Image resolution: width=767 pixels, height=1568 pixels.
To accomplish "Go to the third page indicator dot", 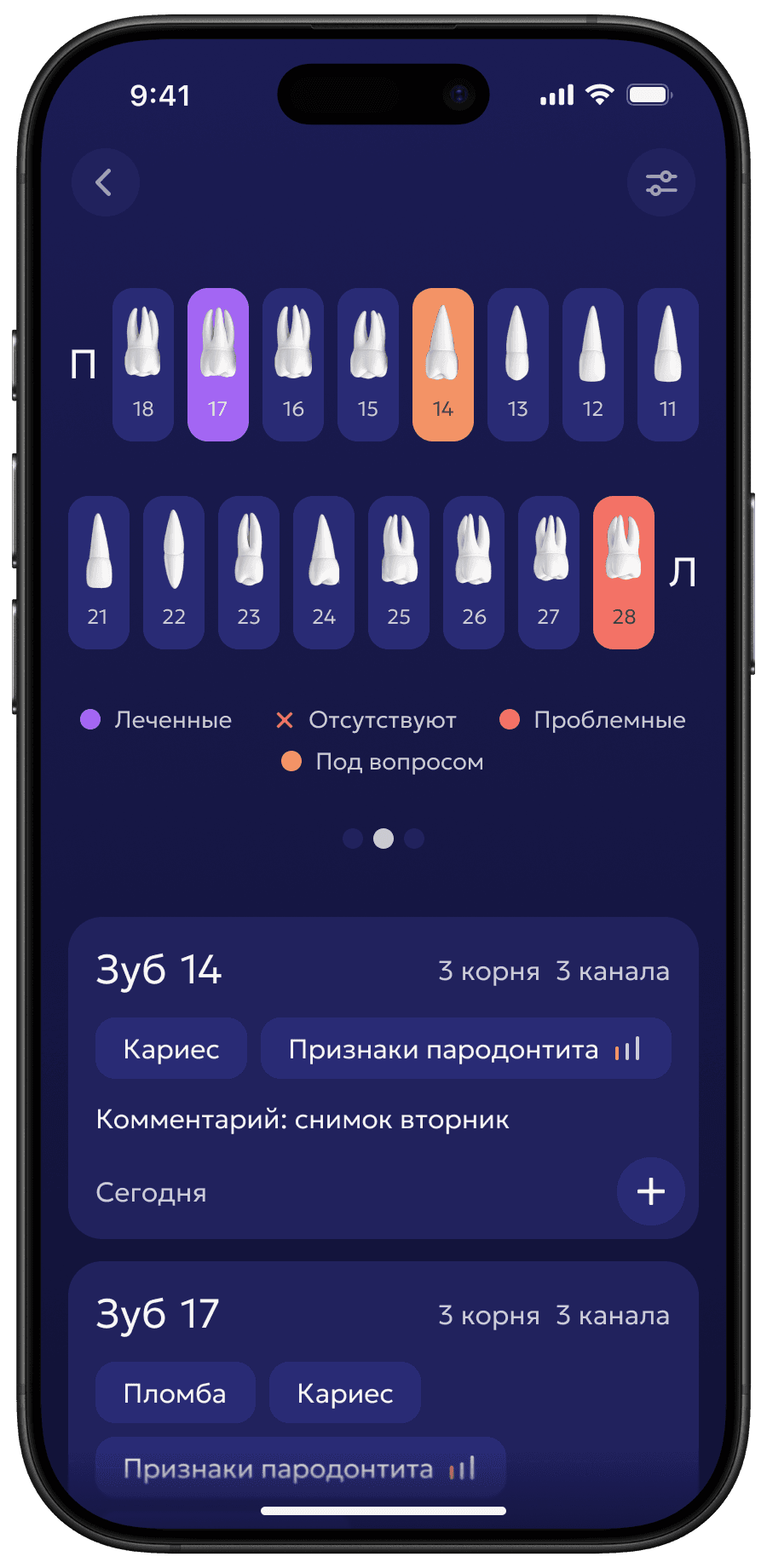I will [414, 839].
